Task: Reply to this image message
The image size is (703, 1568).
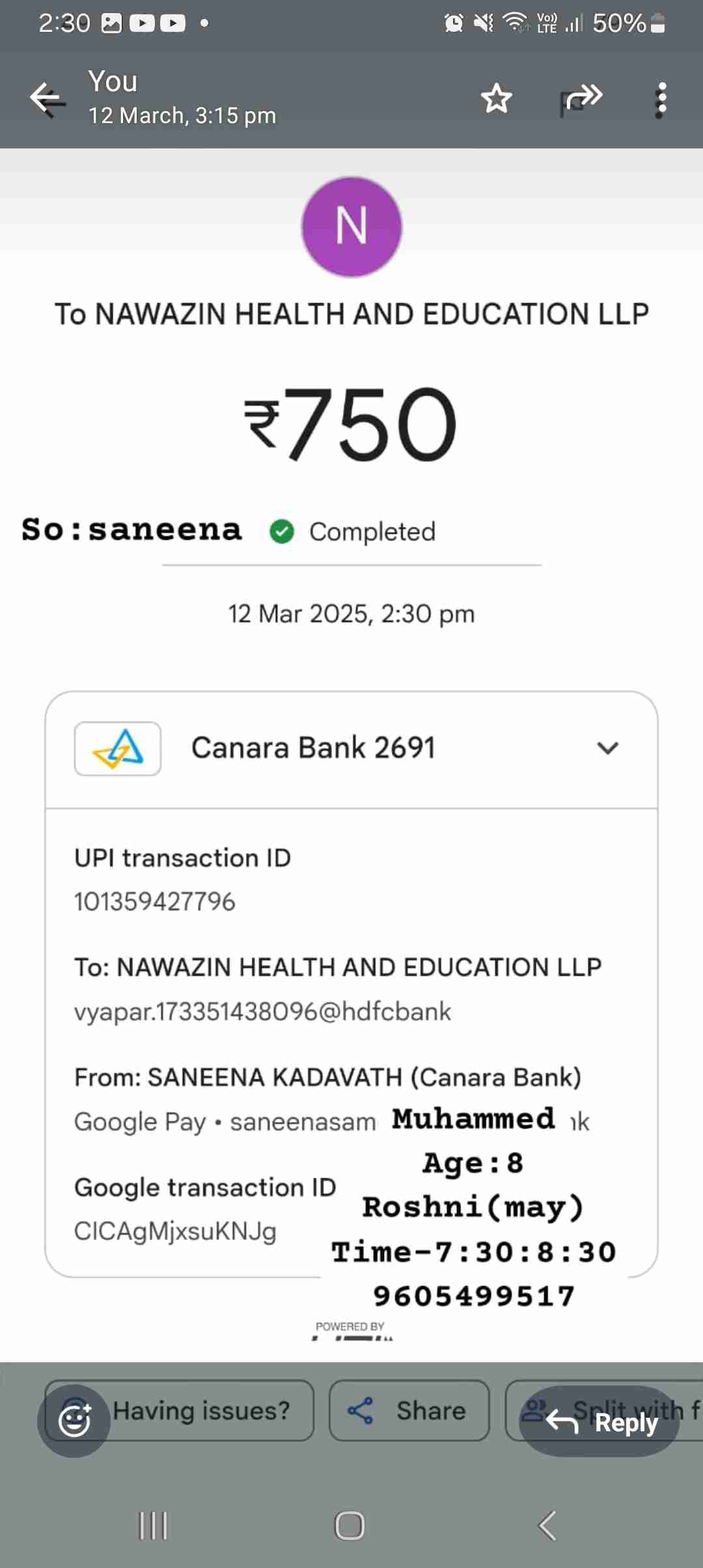Action: (600, 1421)
